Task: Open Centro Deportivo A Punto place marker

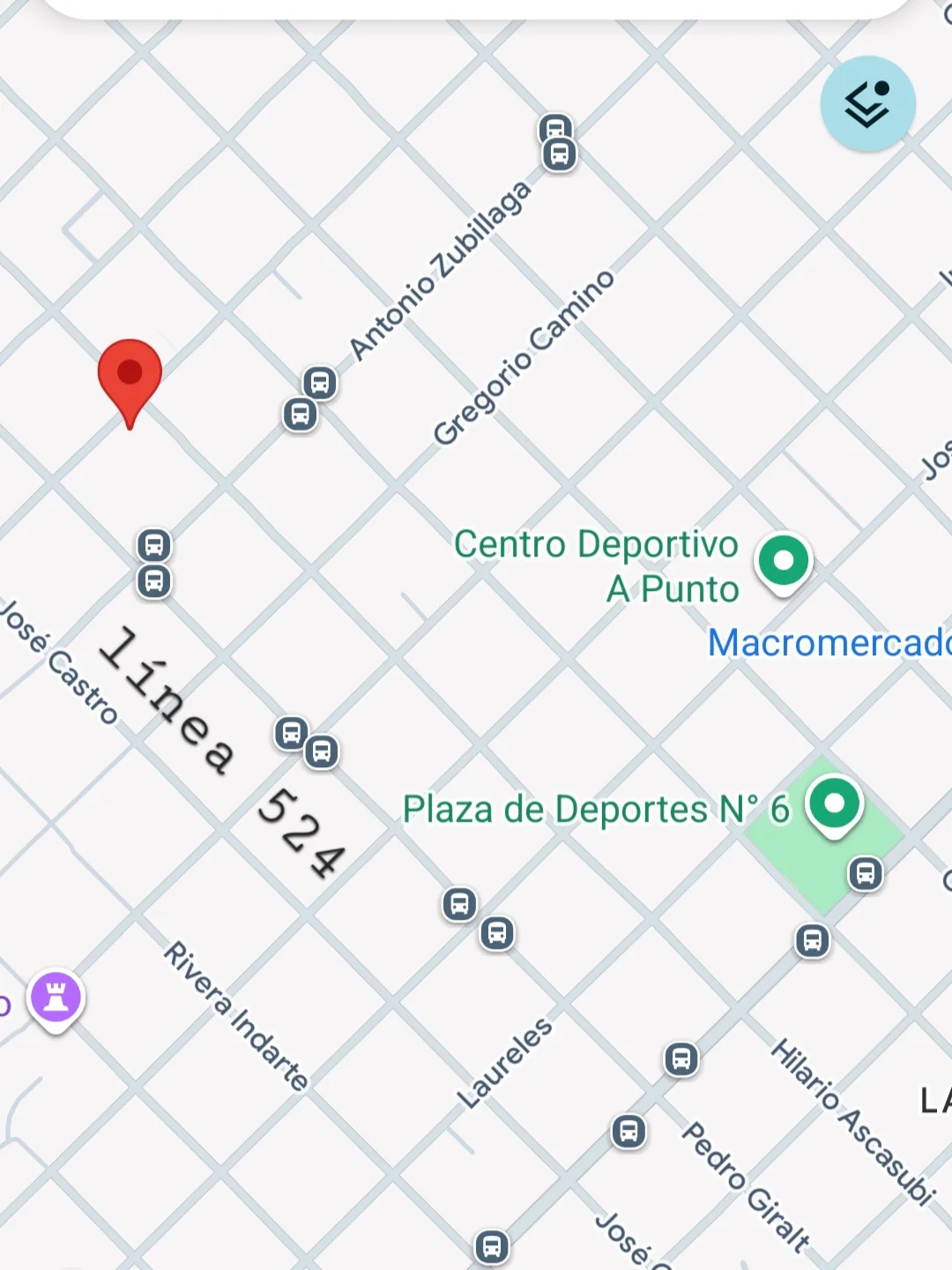Action: pyautogui.click(x=784, y=562)
